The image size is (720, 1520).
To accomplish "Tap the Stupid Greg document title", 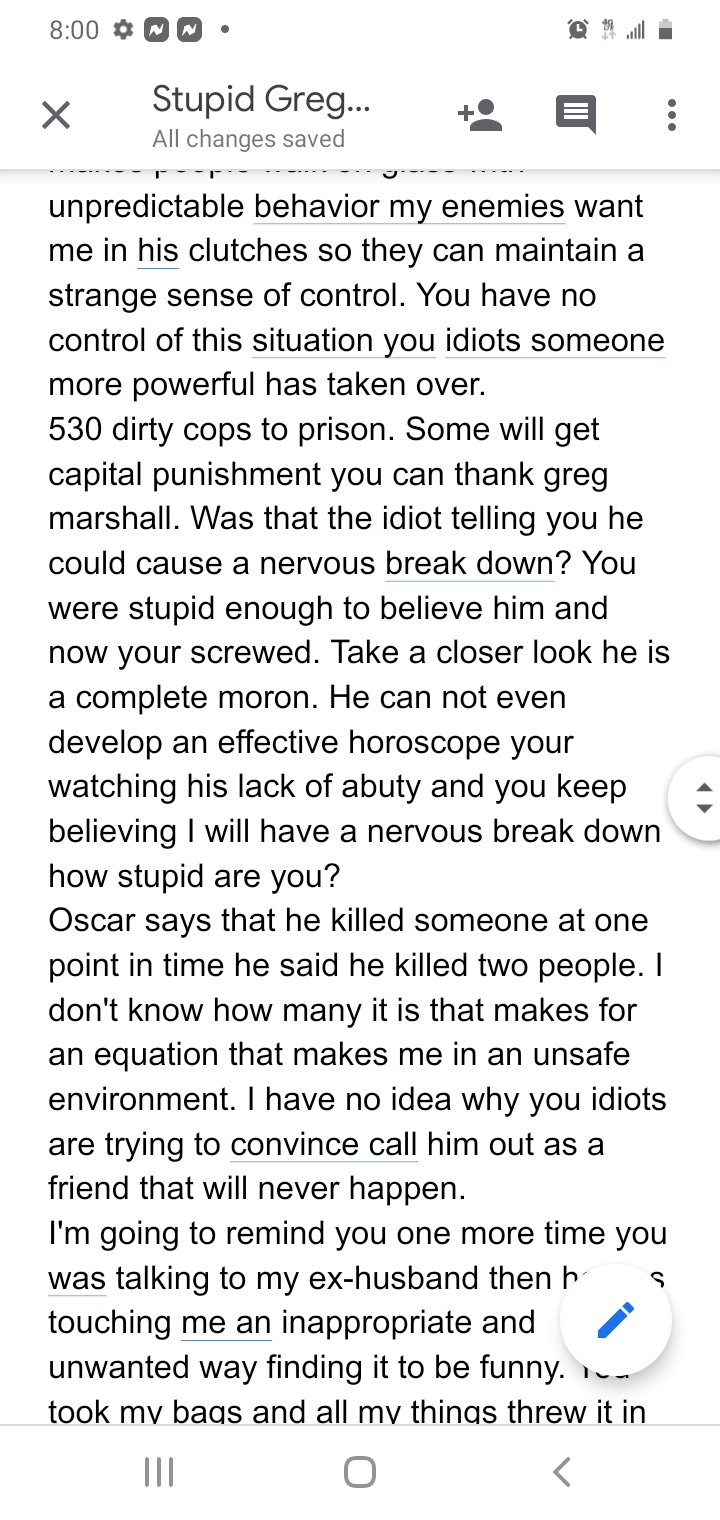I will [261, 99].
